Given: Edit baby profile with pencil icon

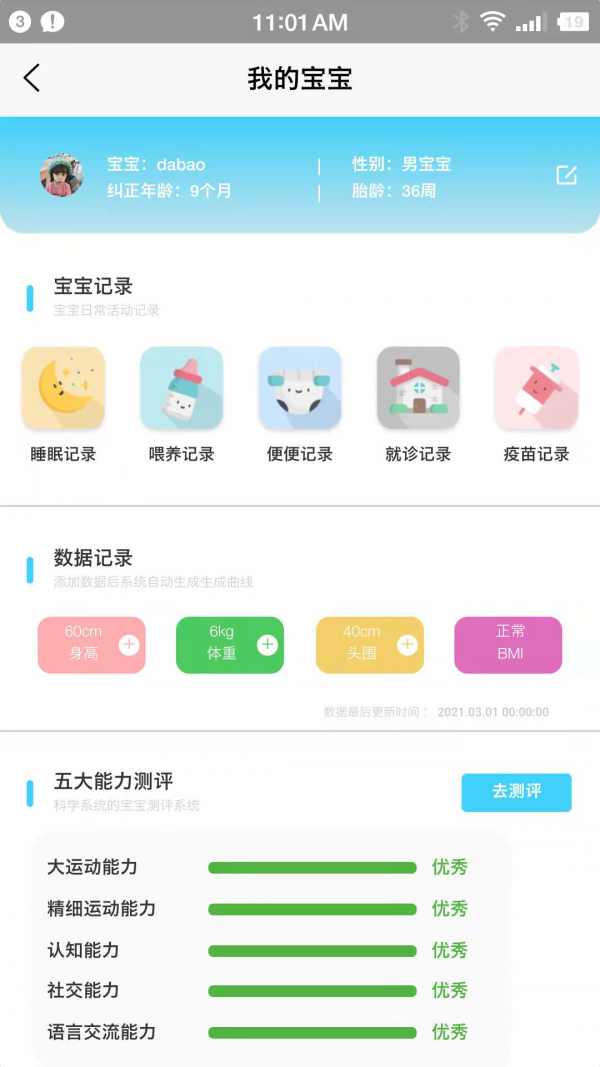Looking at the screenshot, I should (x=566, y=176).
